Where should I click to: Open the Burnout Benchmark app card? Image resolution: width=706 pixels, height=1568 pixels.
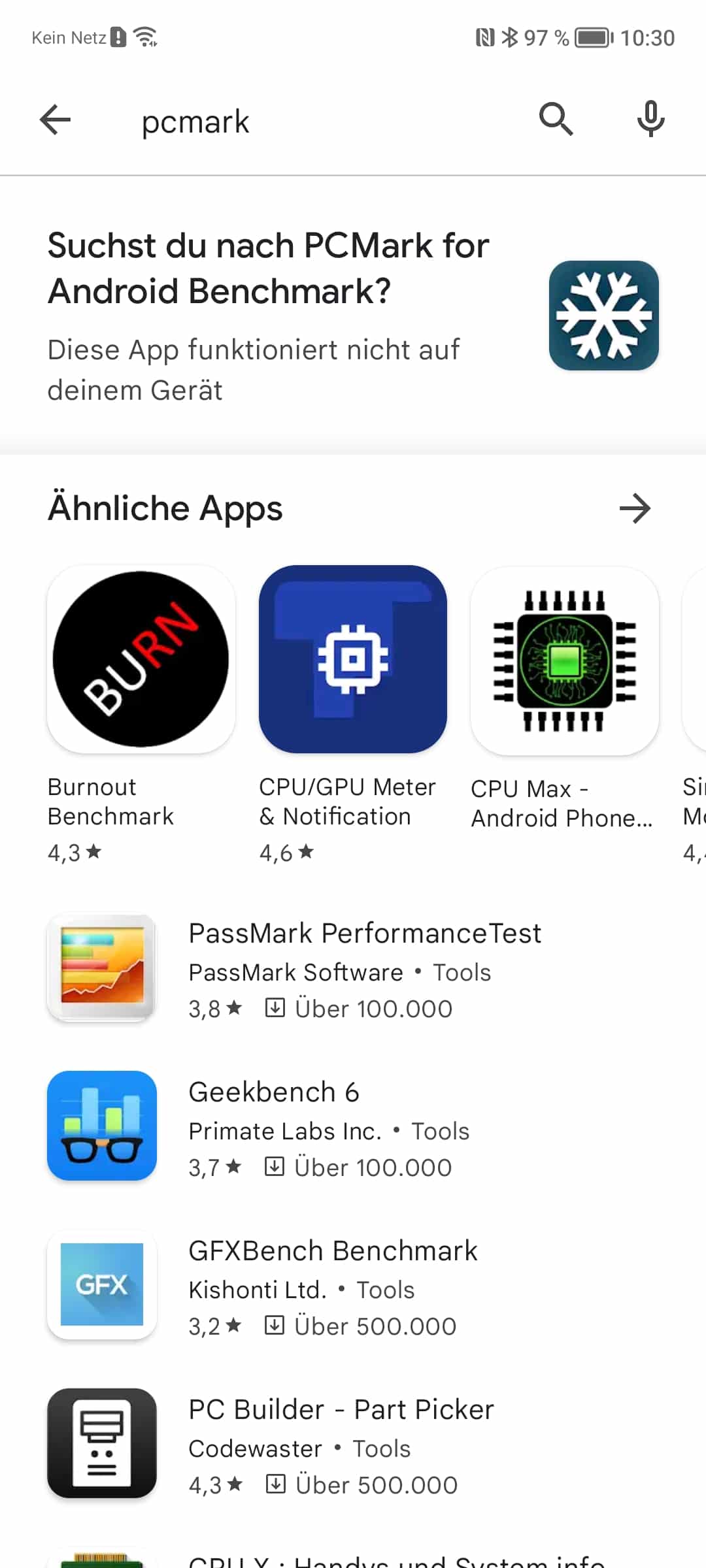click(141, 714)
